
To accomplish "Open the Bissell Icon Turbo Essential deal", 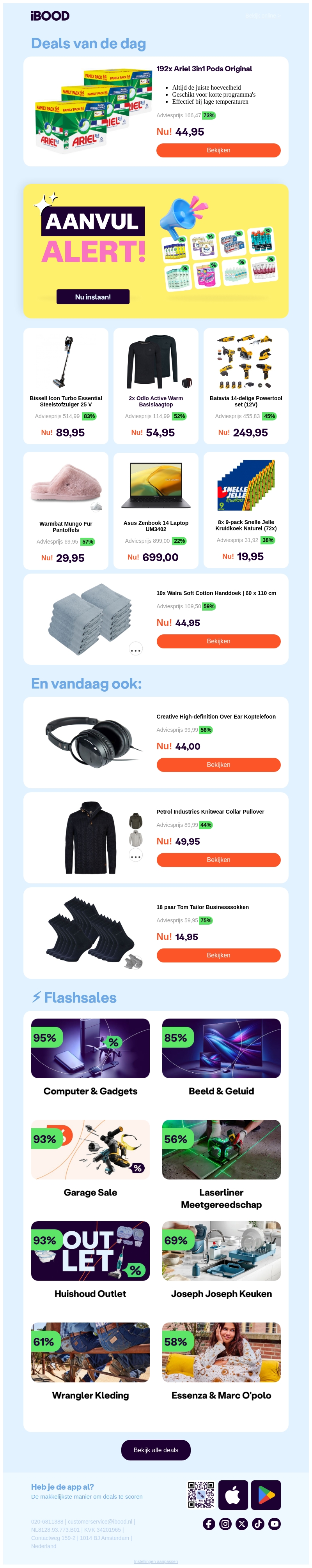I will (66, 386).
